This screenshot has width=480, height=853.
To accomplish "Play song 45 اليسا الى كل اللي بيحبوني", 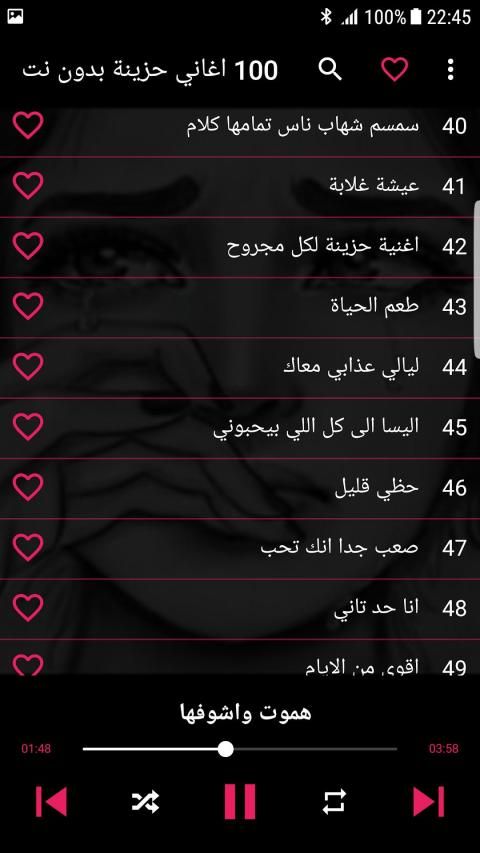I will tap(240, 429).
